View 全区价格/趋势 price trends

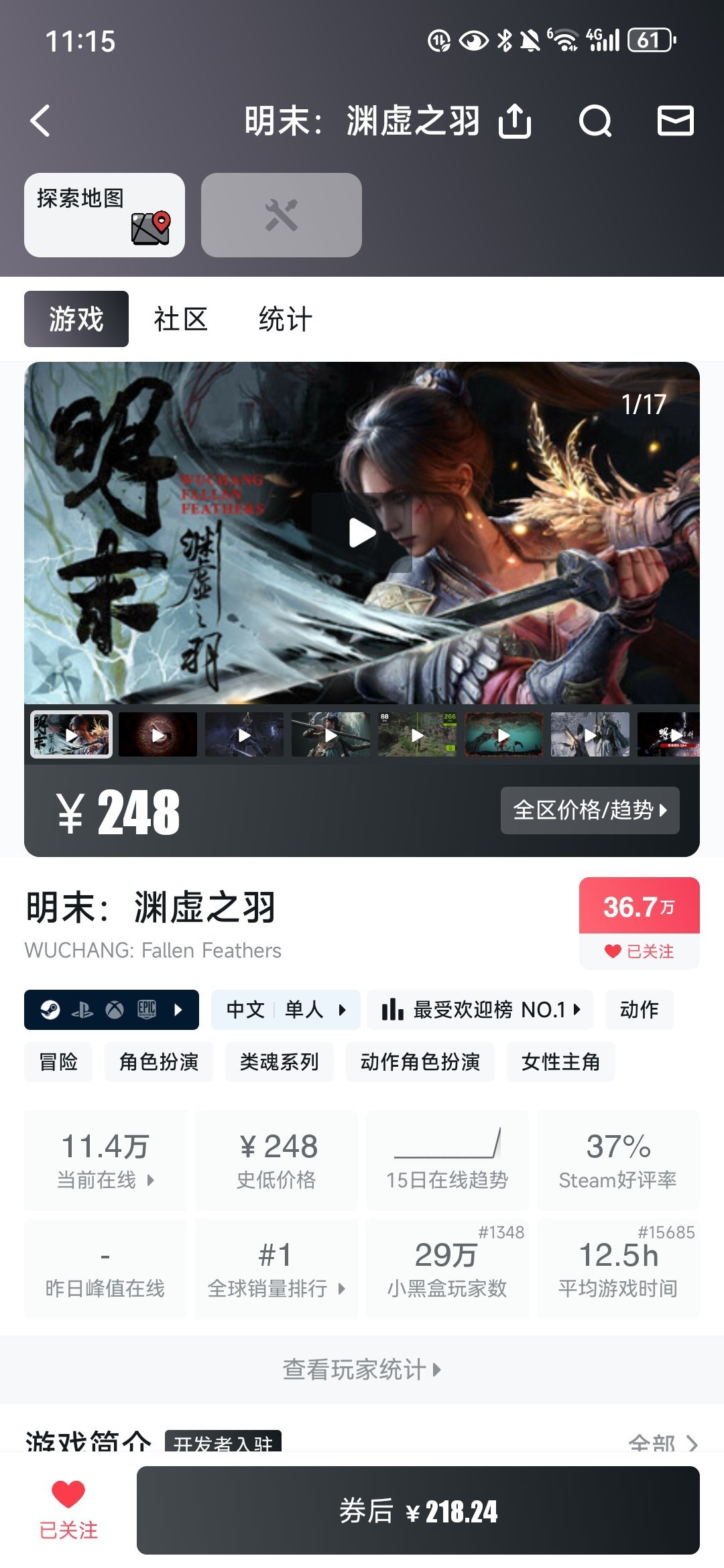590,810
